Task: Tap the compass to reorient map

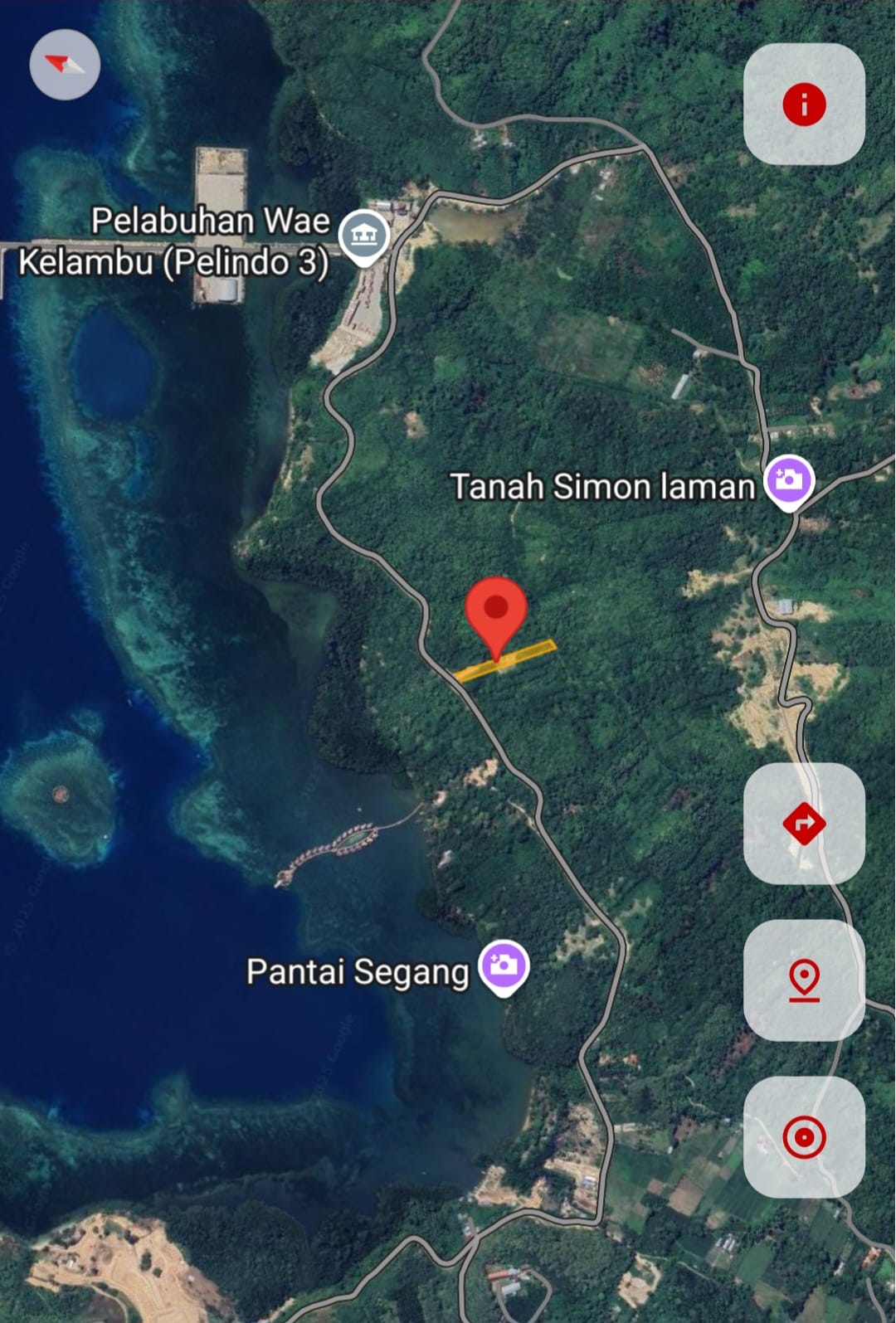Action: click(x=65, y=65)
